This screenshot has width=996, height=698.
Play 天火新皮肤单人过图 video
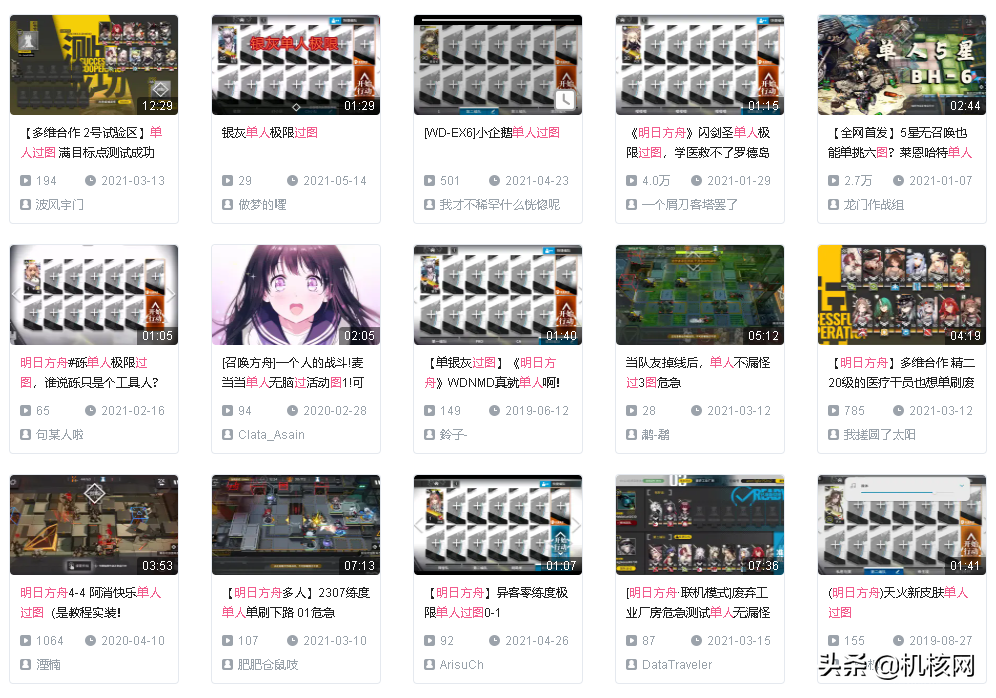coord(901,525)
